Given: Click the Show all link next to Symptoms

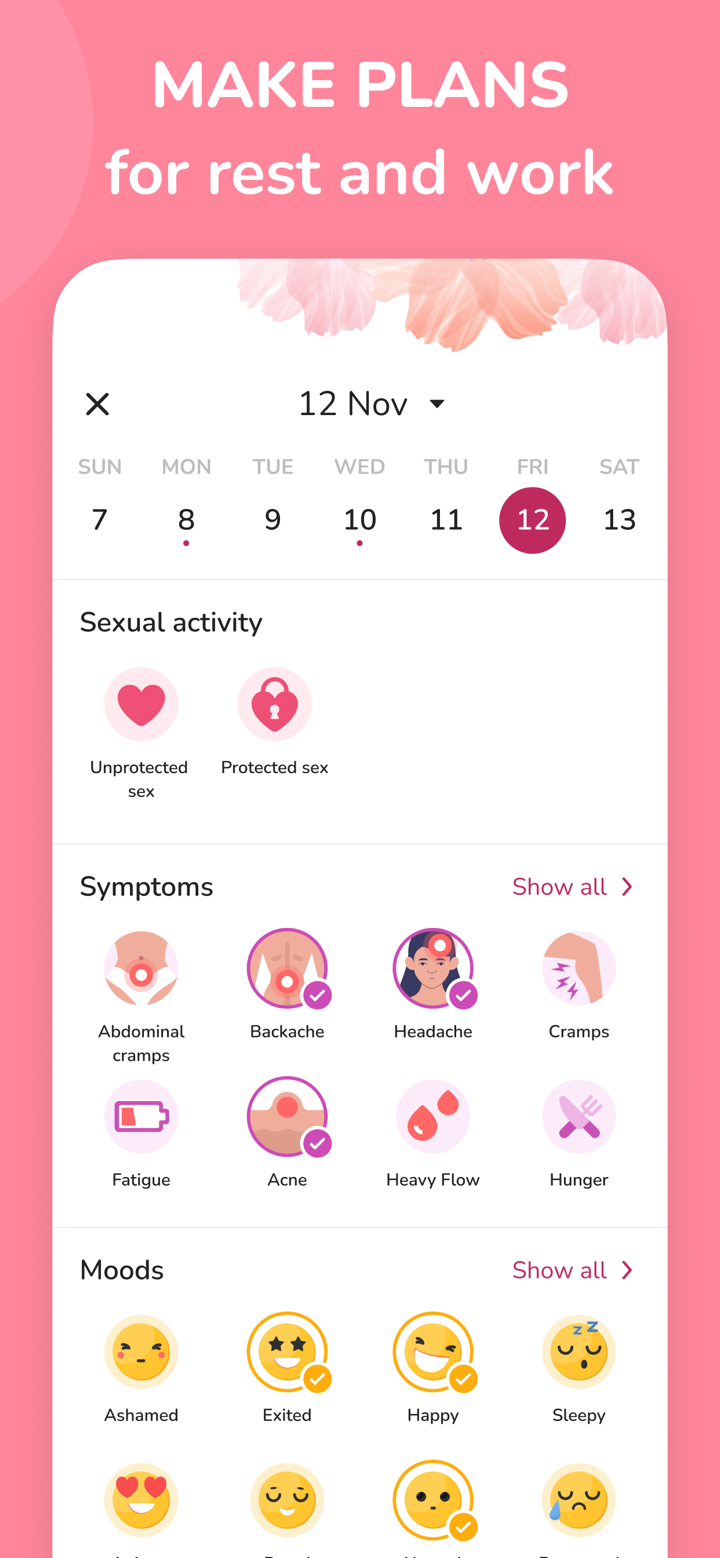Looking at the screenshot, I should coord(559,886).
